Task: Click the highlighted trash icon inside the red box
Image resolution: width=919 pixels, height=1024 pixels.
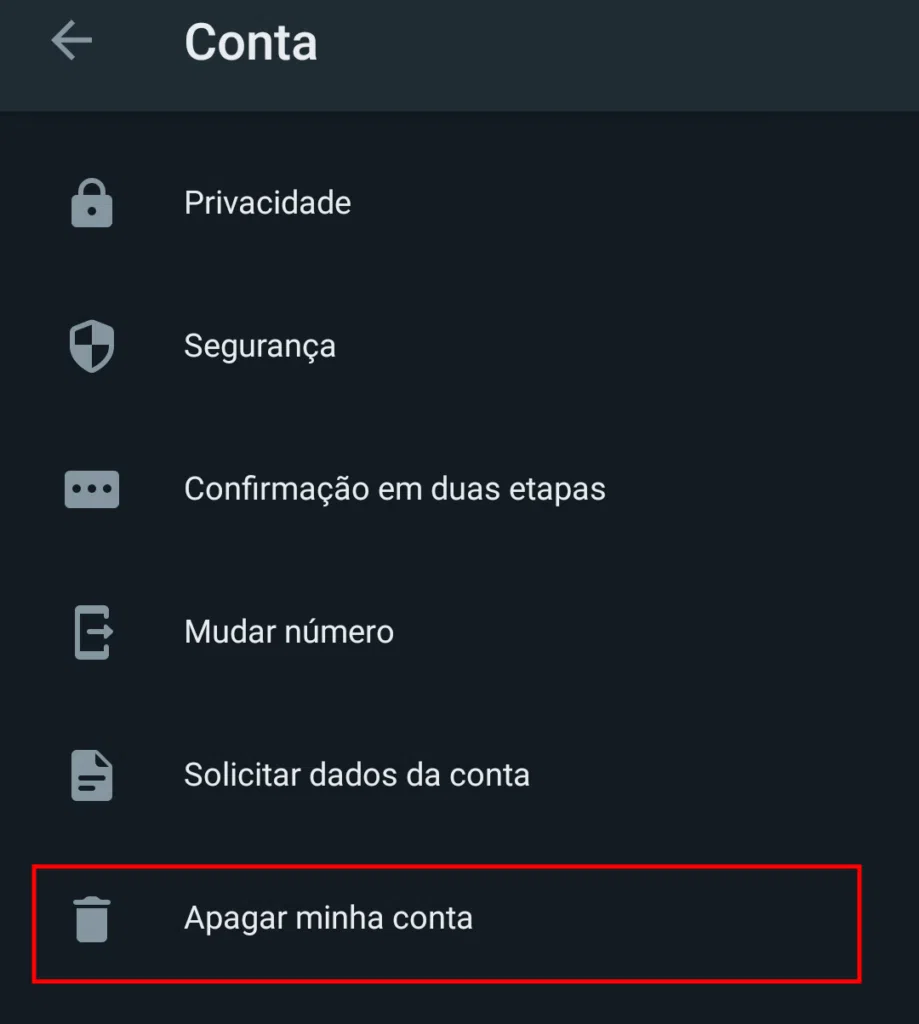Action: tap(91, 917)
